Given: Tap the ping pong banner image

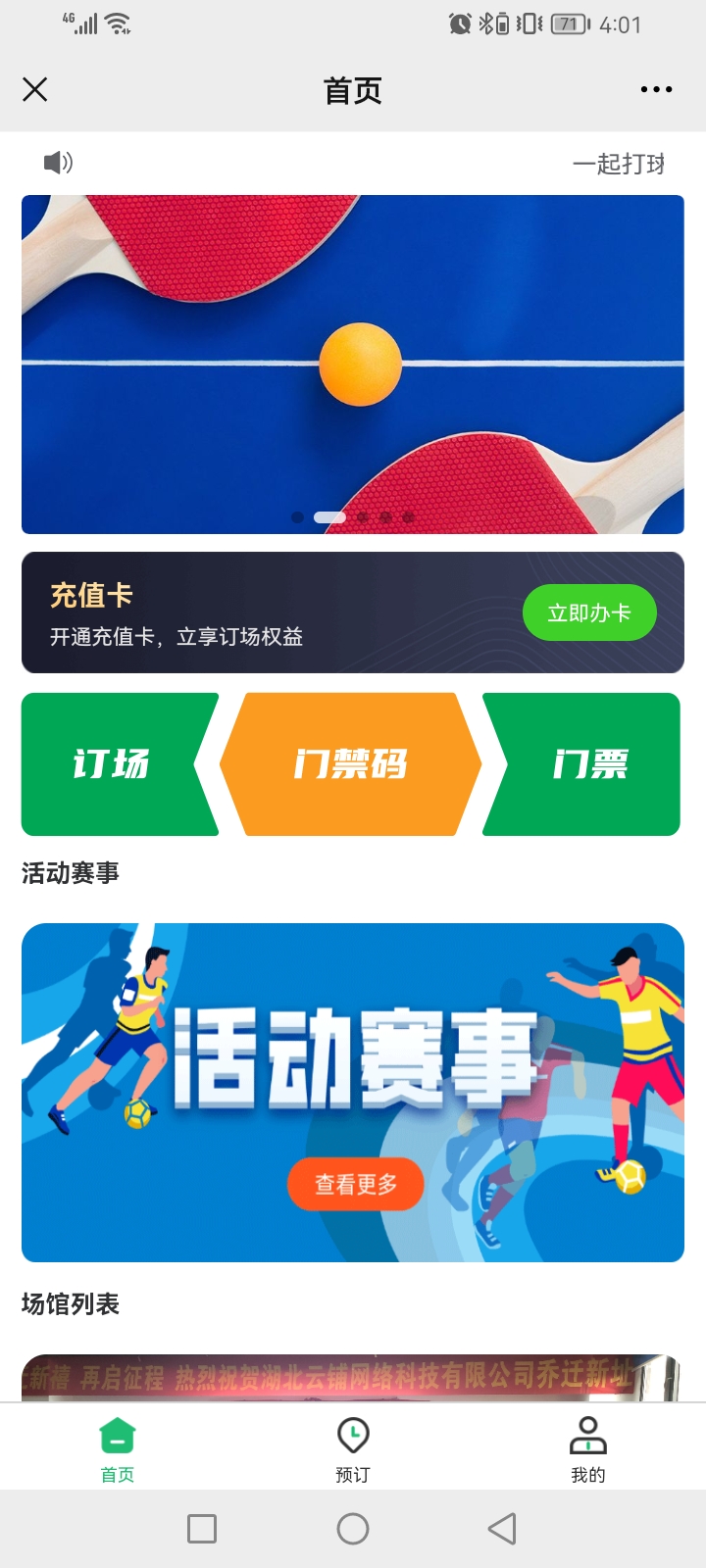Looking at the screenshot, I should click(x=353, y=363).
